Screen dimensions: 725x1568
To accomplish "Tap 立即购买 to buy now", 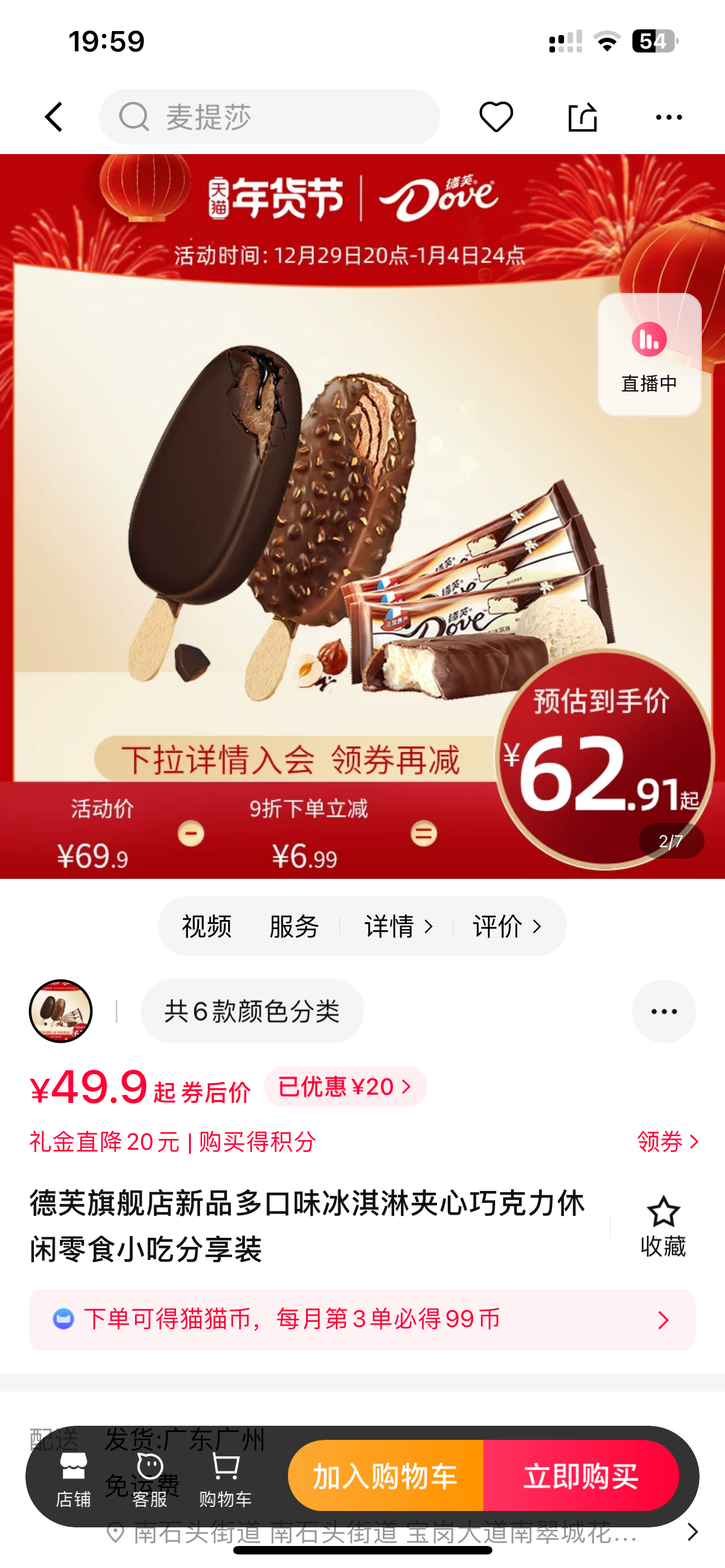I will coord(580,1476).
